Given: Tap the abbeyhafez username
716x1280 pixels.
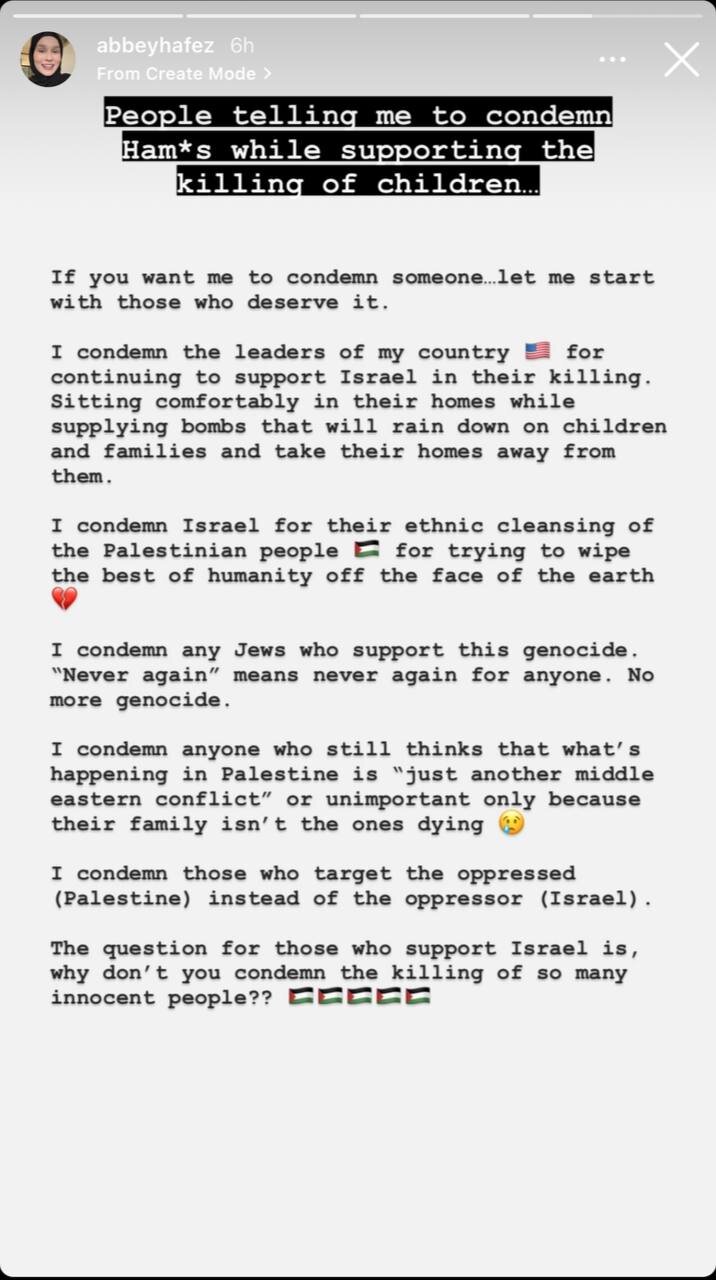Looking at the screenshot, I should point(157,46).
